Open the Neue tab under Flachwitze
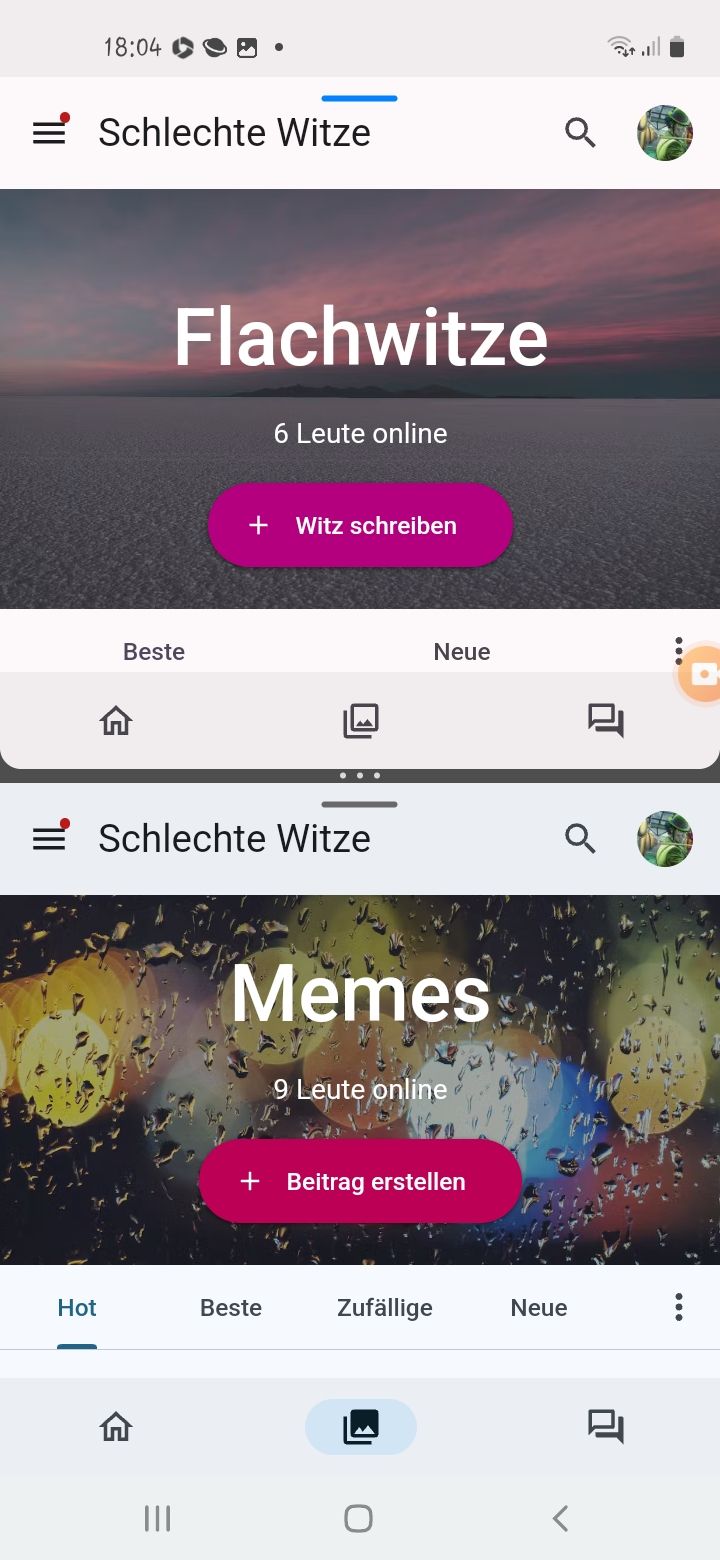 tap(462, 652)
